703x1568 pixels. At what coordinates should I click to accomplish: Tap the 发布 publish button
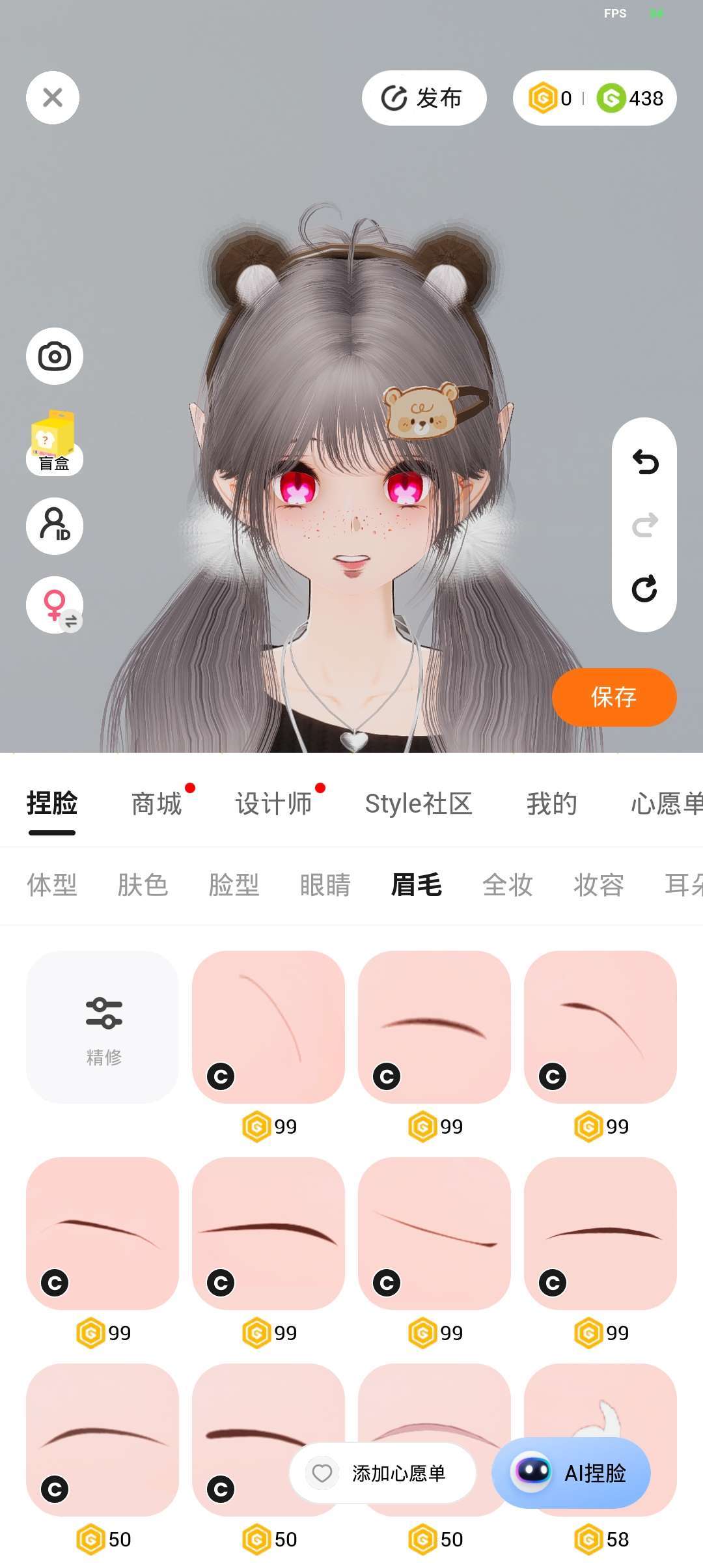pos(424,98)
